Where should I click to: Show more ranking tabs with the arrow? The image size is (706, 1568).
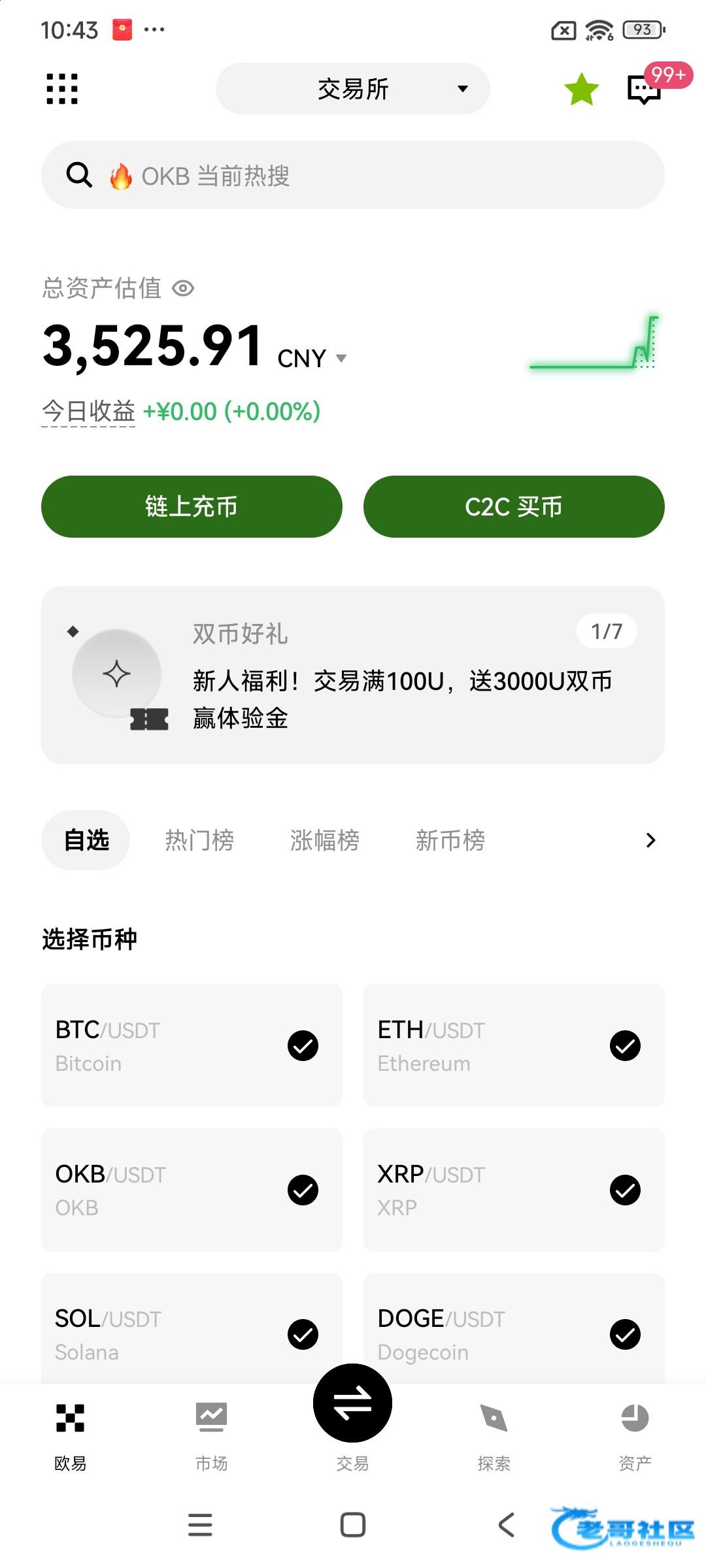650,840
